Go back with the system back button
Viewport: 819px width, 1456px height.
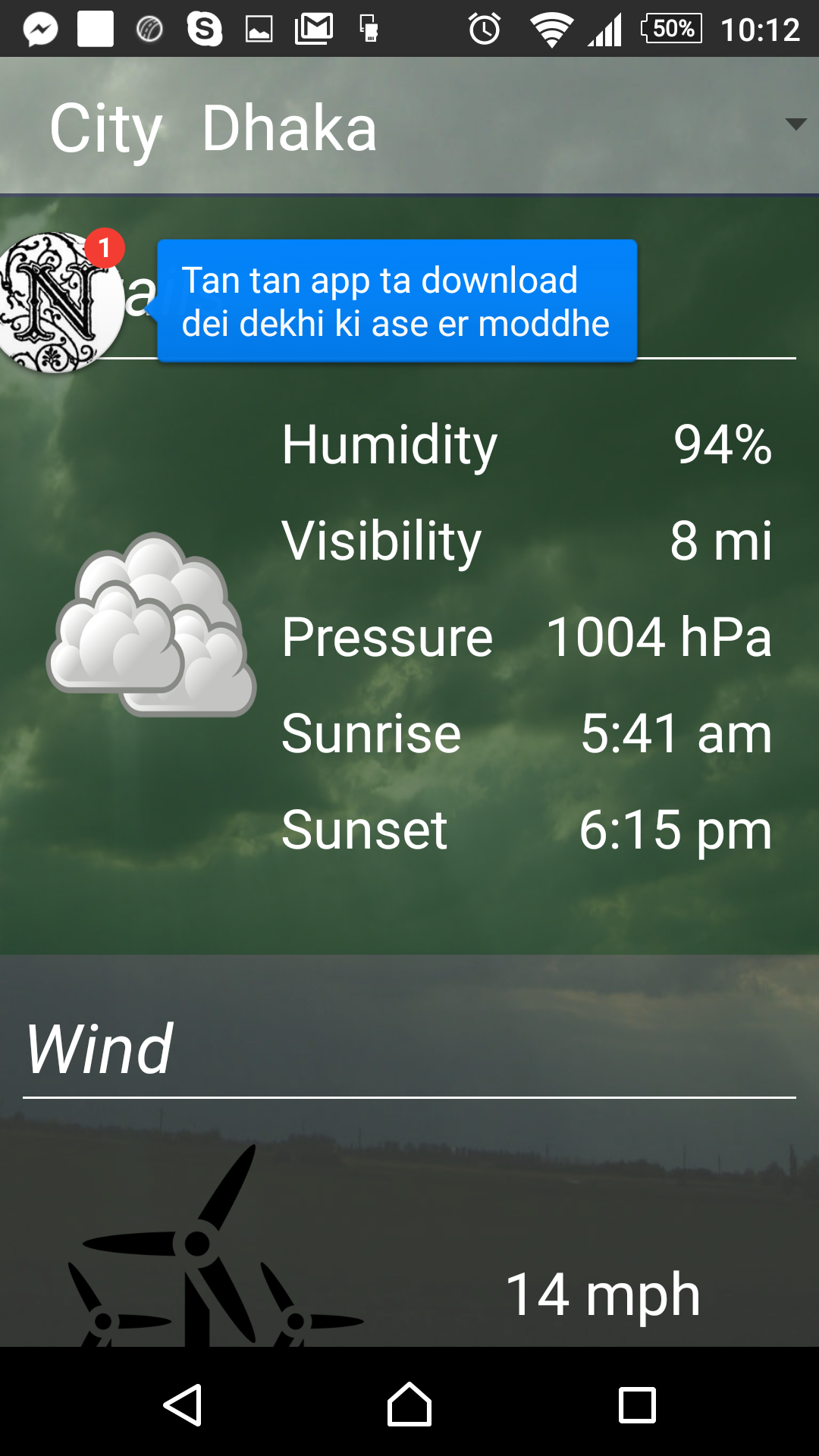pos(183,1404)
